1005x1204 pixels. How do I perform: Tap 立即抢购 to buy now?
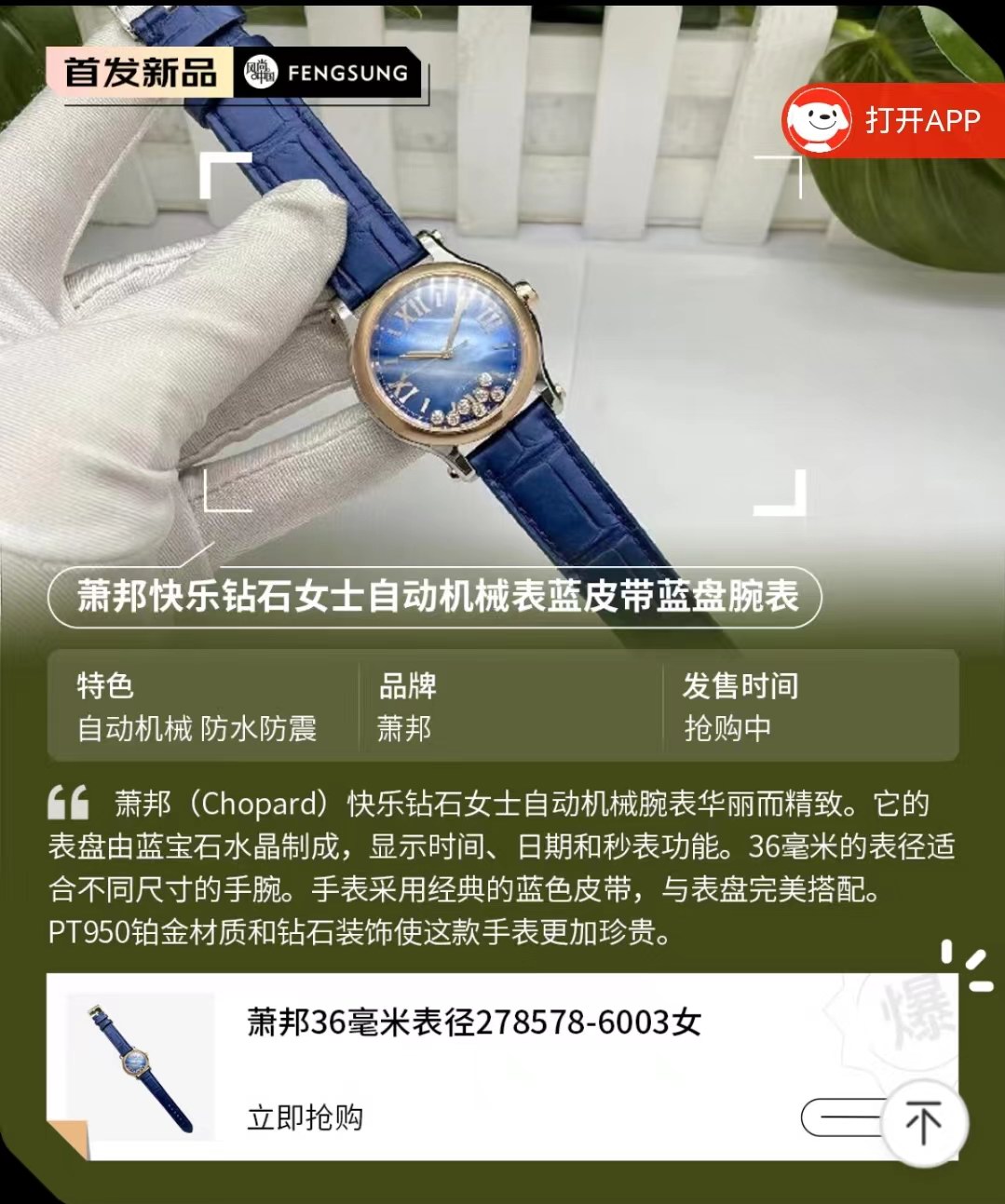[x=305, y=1117]
